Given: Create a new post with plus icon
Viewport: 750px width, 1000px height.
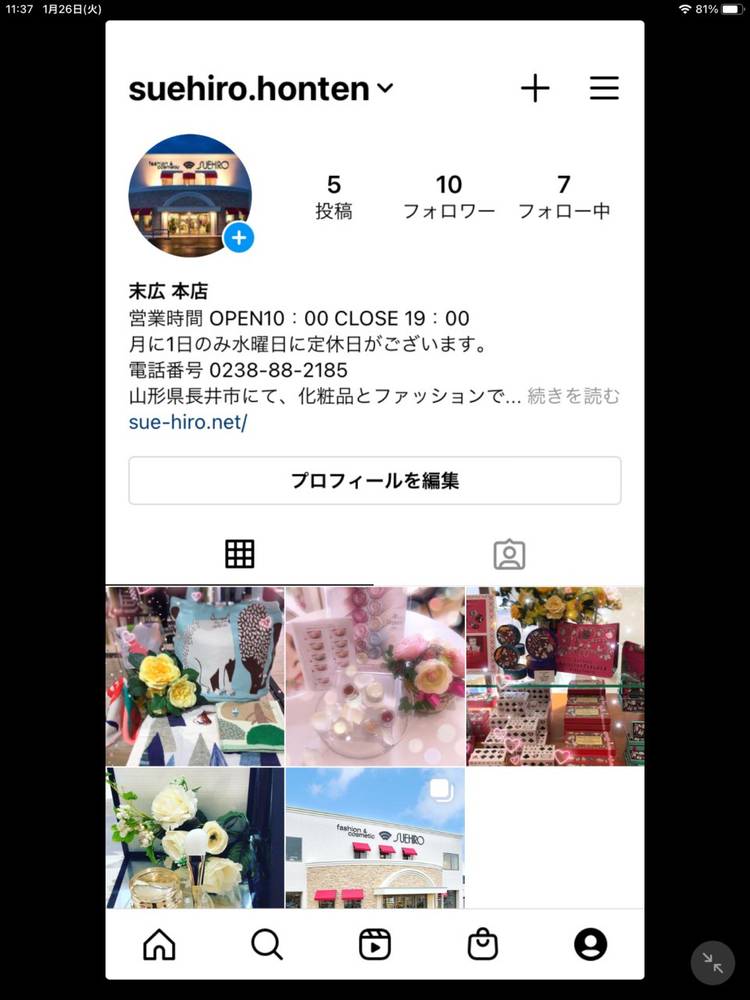Looking at the screenshot, I should pyautogui.click(x=535, y=88).
